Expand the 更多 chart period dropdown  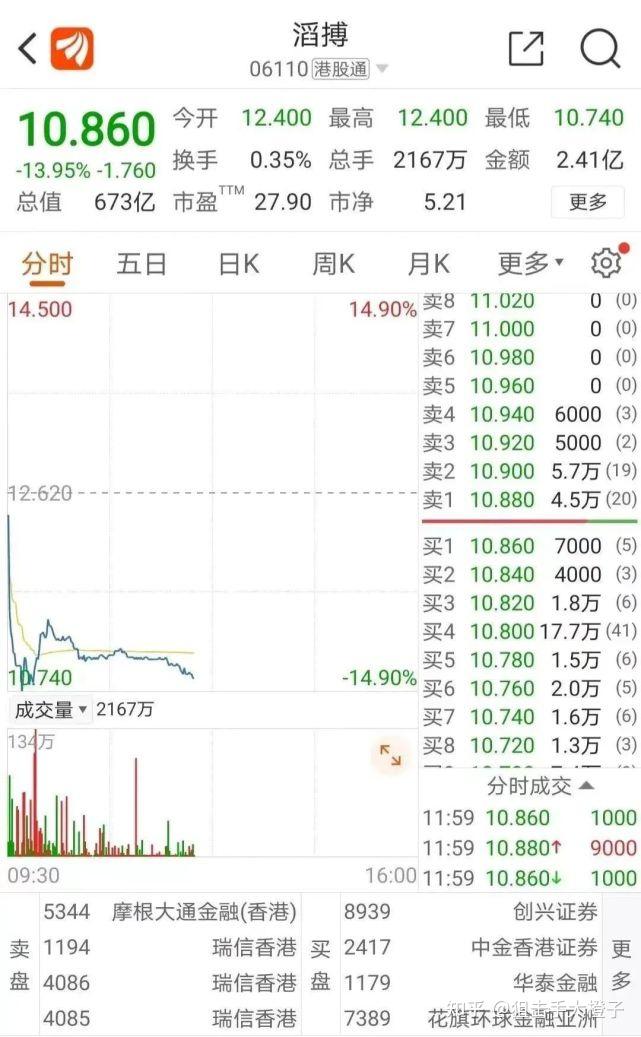(530, 264)
